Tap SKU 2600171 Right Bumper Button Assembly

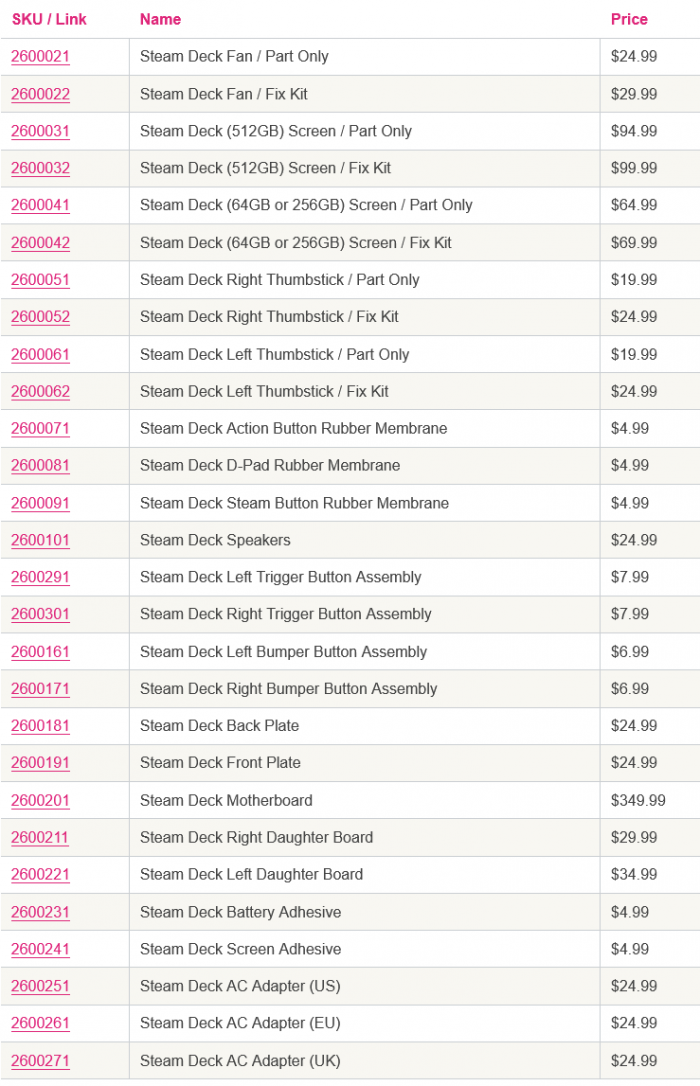click(x=40, y=689)
